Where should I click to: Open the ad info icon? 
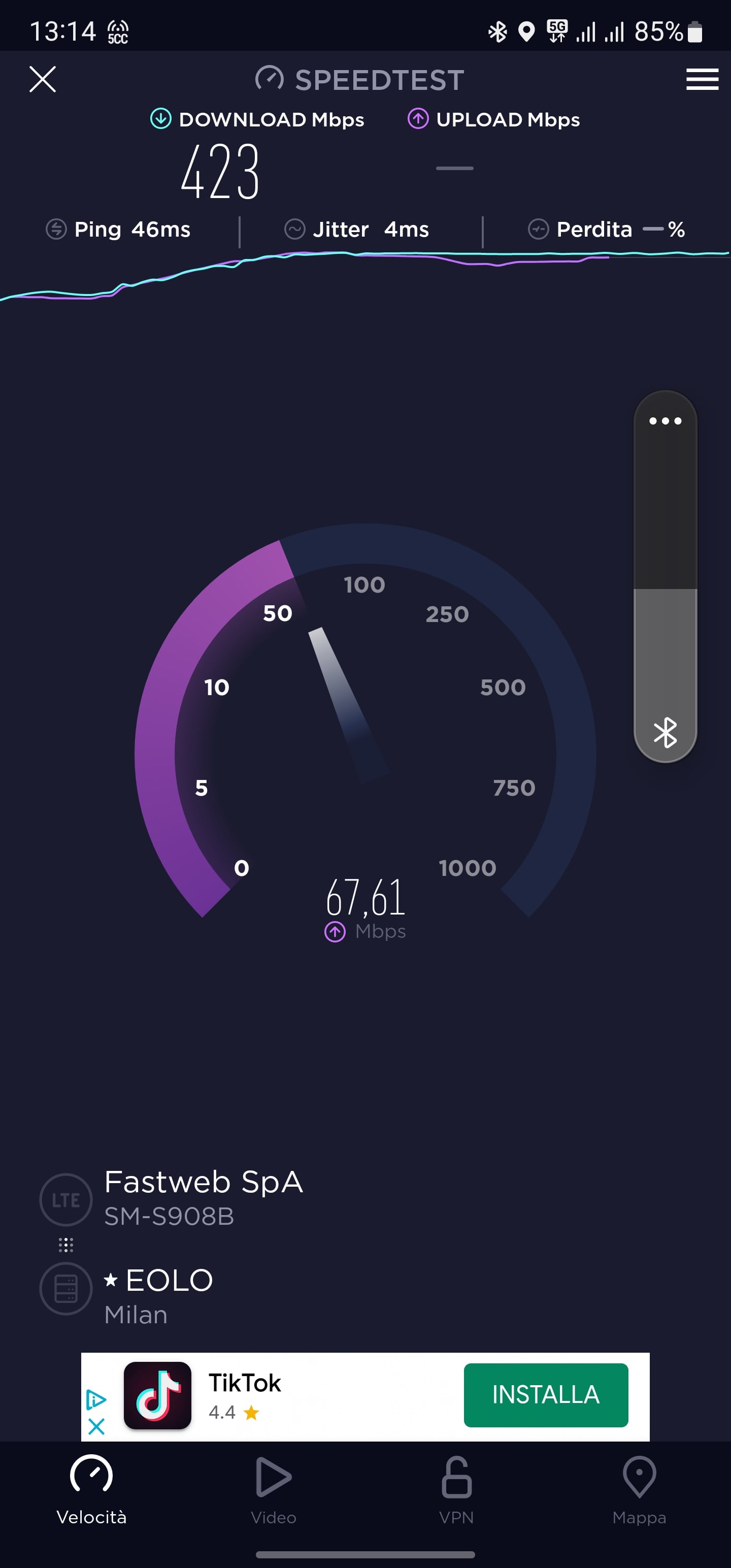96,1399
